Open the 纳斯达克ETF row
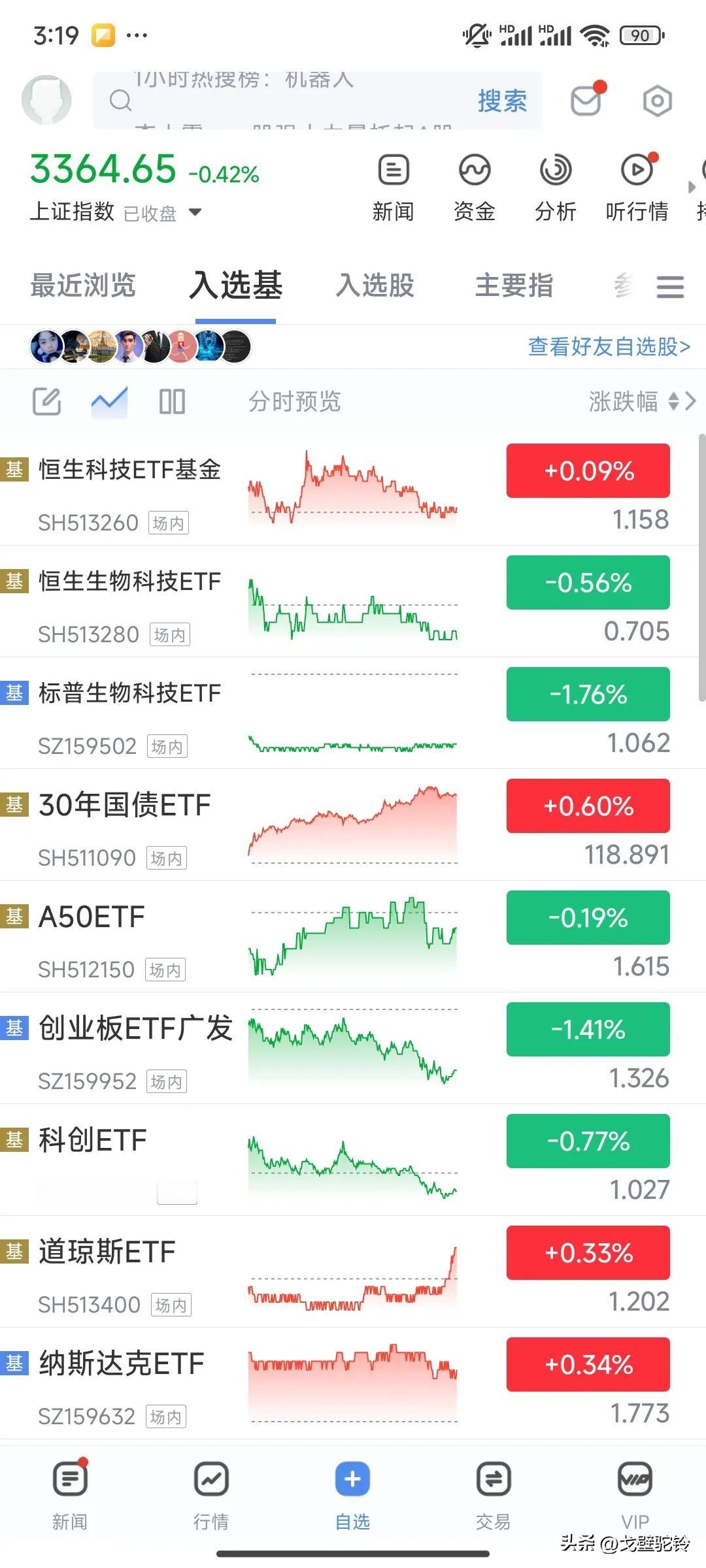Screen dimensions: 706x1568 point(353,1384)
